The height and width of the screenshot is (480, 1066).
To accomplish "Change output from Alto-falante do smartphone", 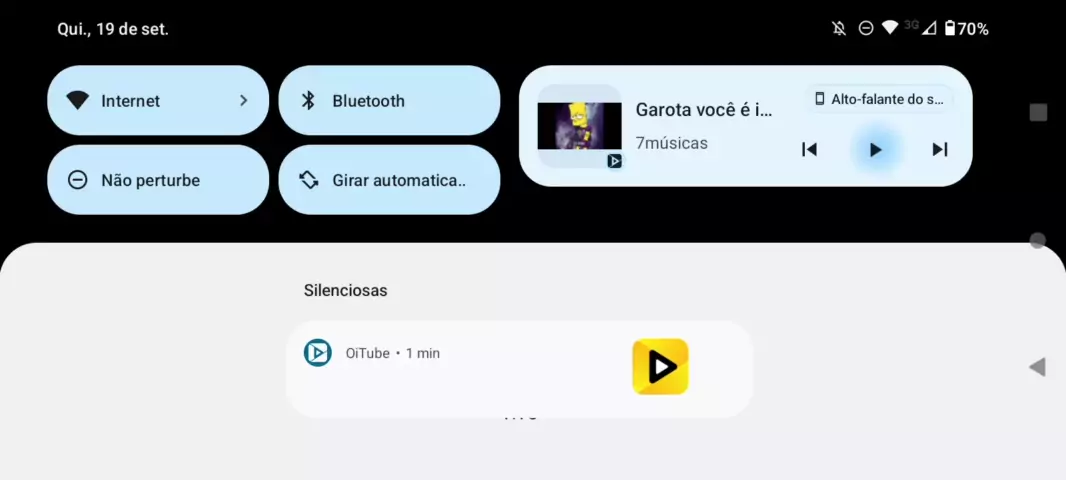I will [879, 99].
